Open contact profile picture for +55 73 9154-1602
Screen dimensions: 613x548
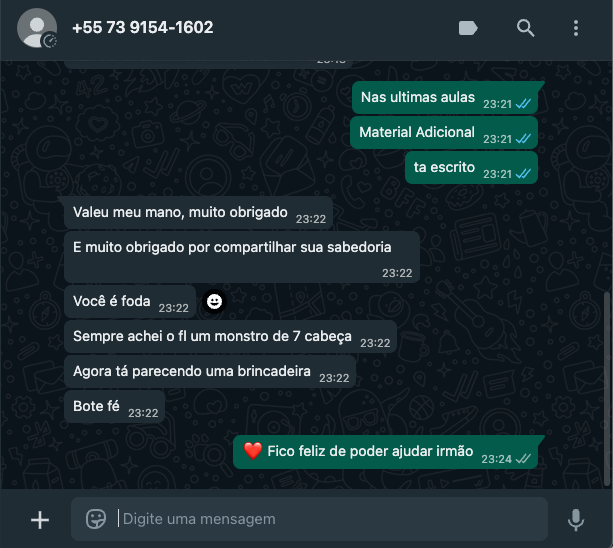(37, 28)
